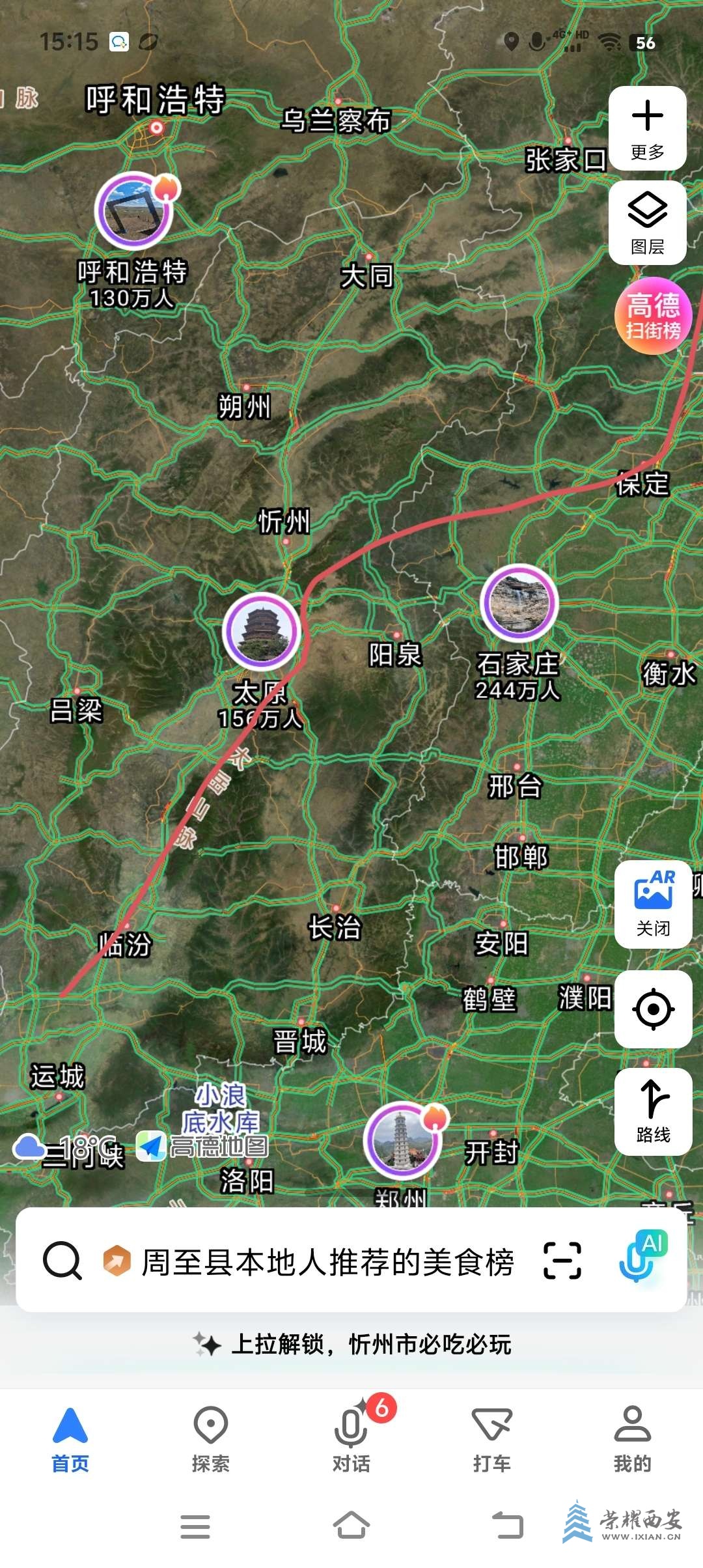Open the 高德扫街榜 ranking badge

[x=653, y=316]
